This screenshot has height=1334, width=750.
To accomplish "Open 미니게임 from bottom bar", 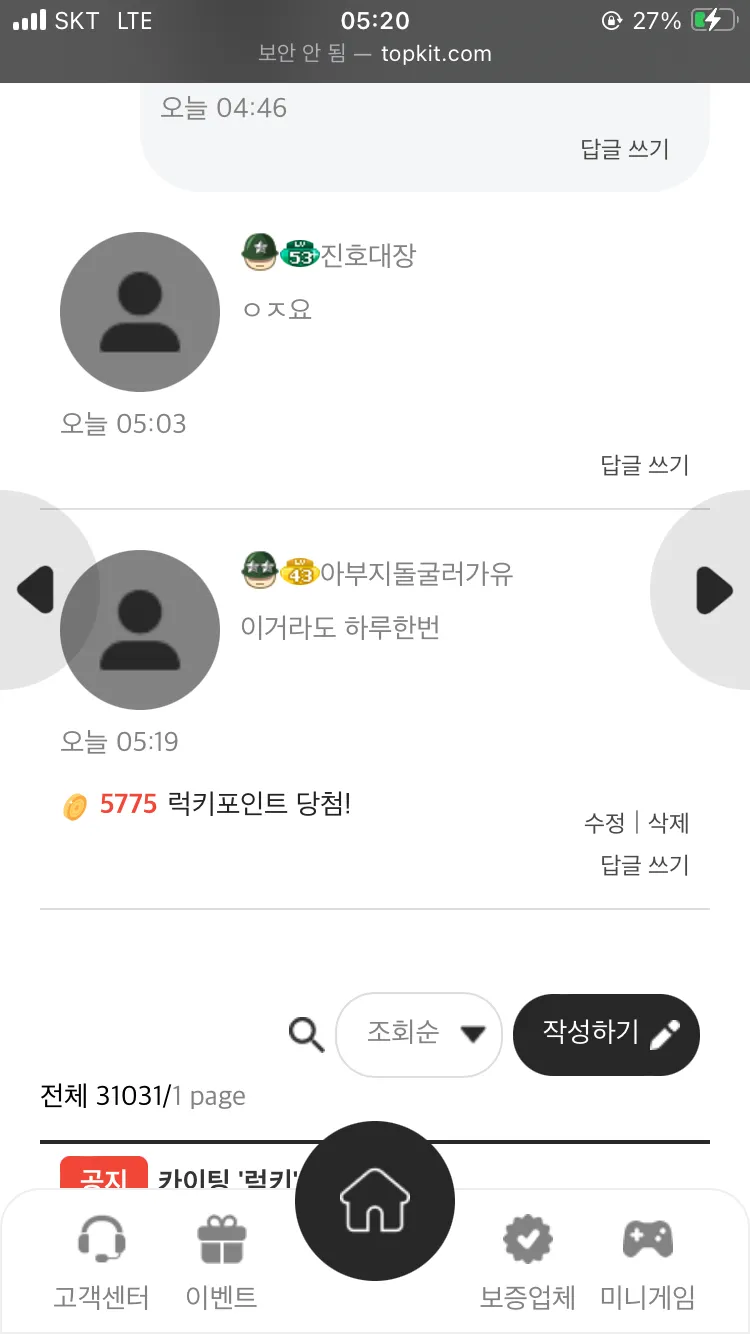I will click(x=647, y=1263).
